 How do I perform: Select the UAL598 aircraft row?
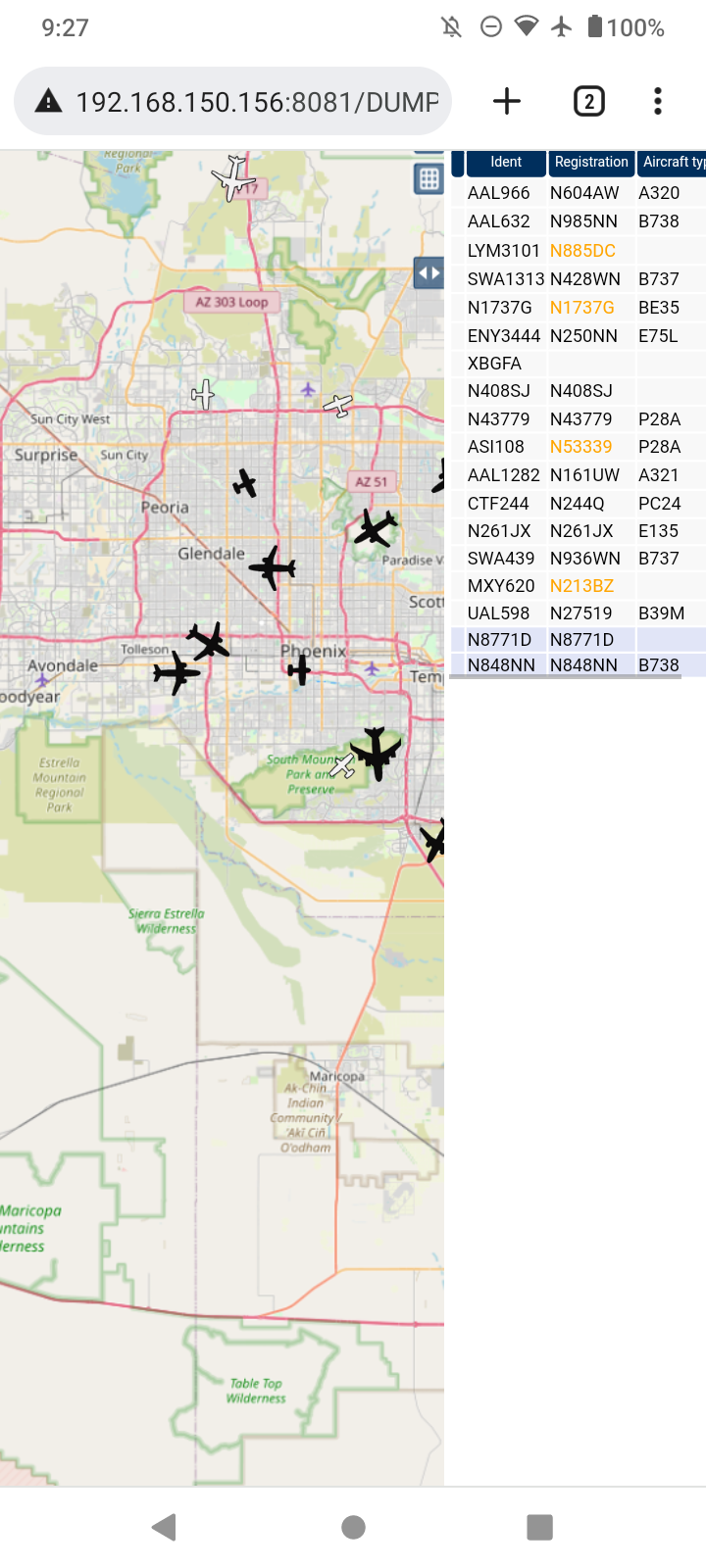579,613
